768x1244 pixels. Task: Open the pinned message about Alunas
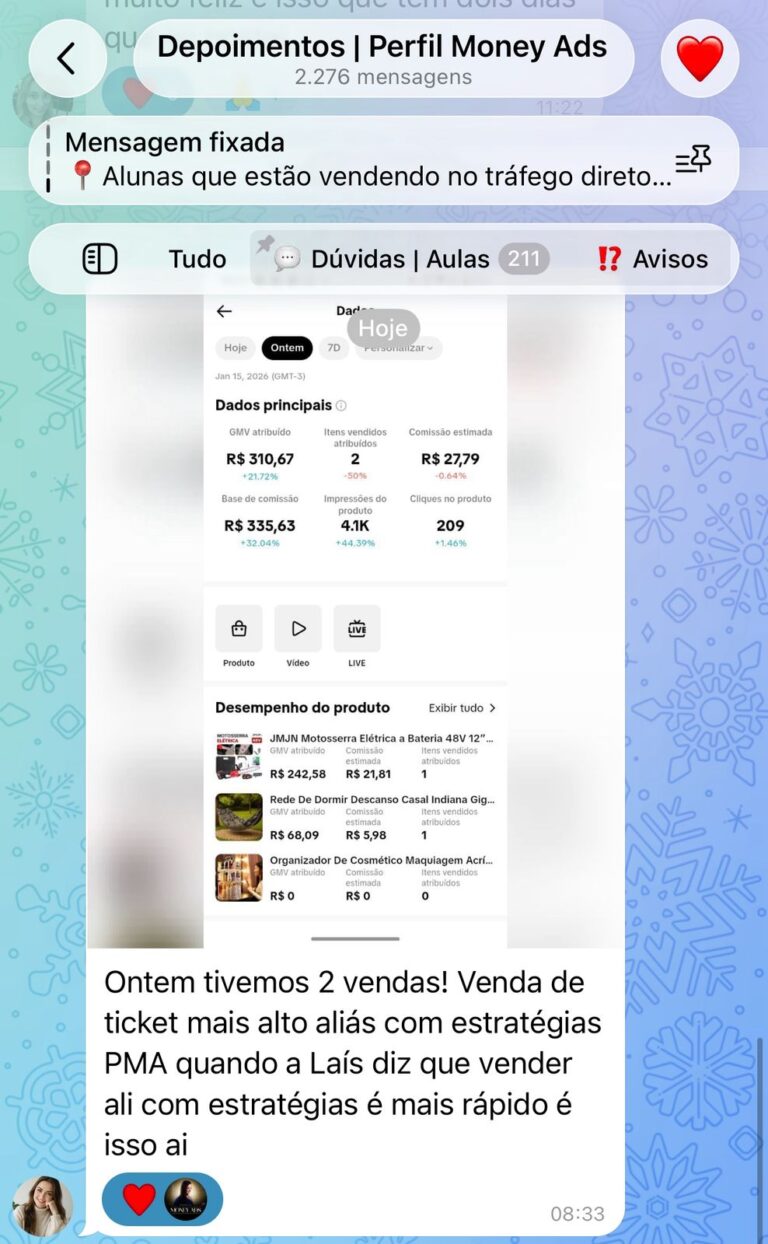point(360,160)
